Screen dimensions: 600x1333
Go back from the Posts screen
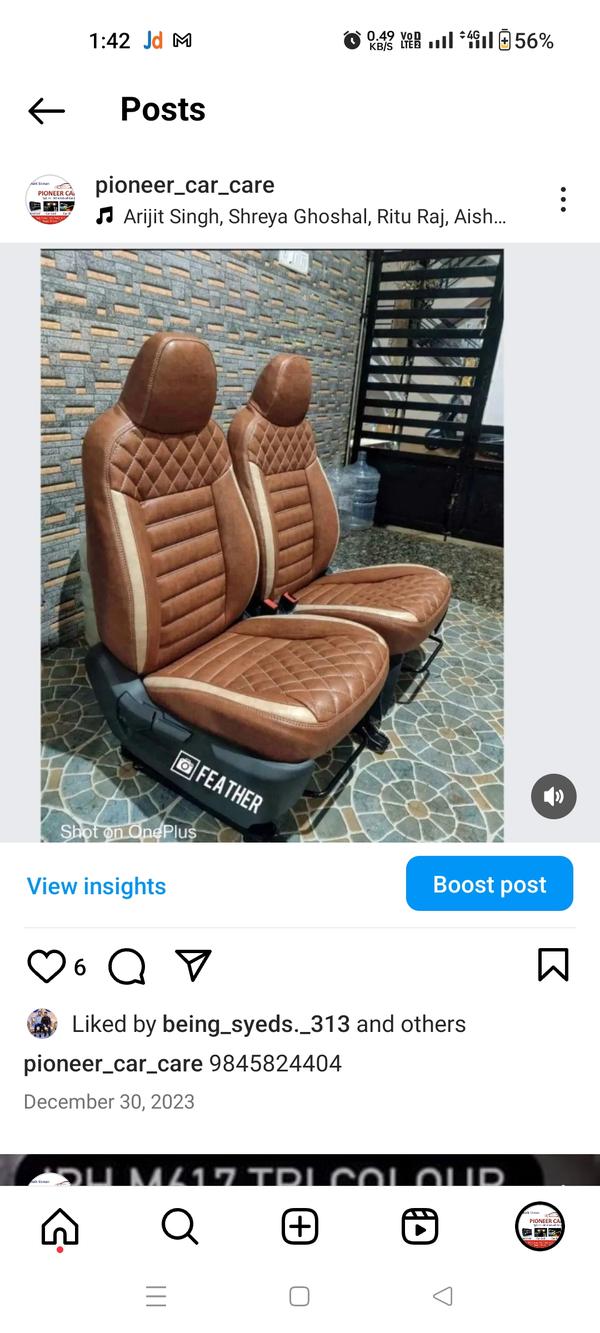46,110
